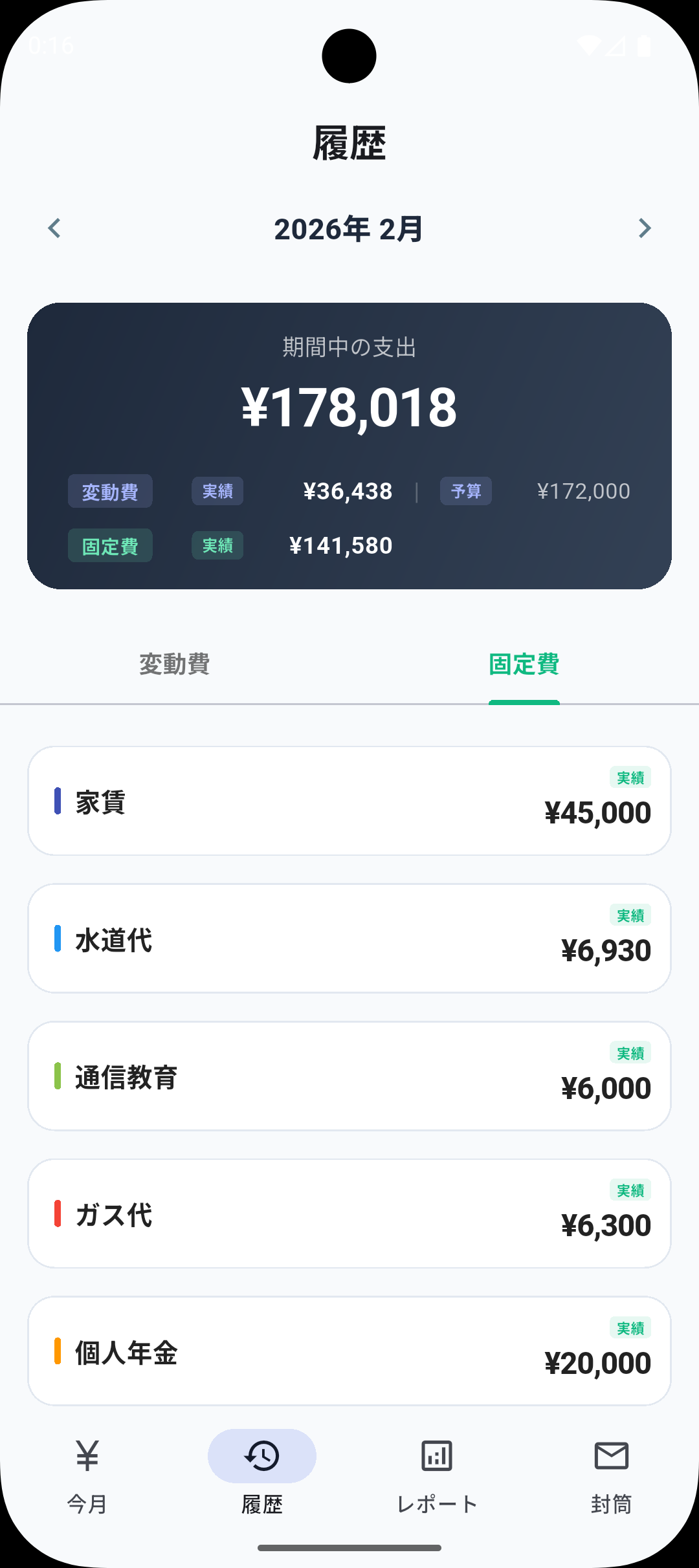
Task: Go to the next month
Action: 644,228
